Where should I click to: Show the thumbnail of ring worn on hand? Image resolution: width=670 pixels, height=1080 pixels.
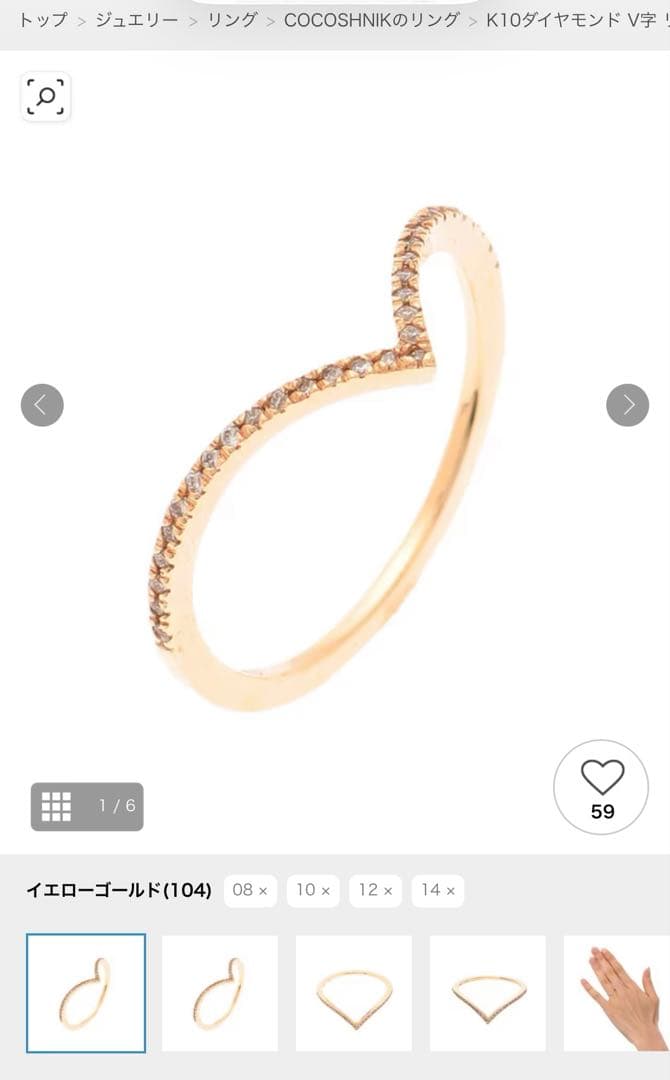click(x=618, y=993)
